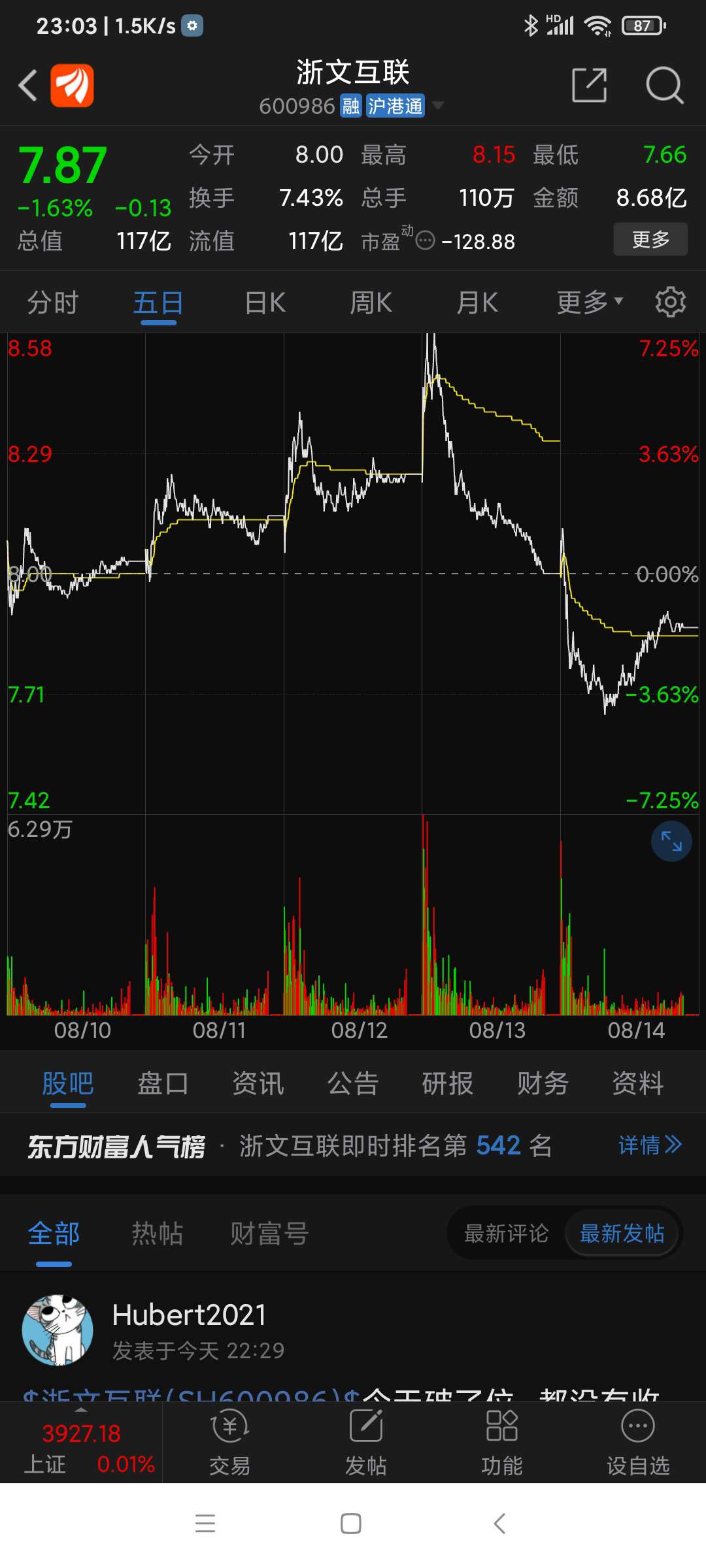Switch to the 月K chart tab
Screen dimensions: 706x1568
tap(477, 302)
